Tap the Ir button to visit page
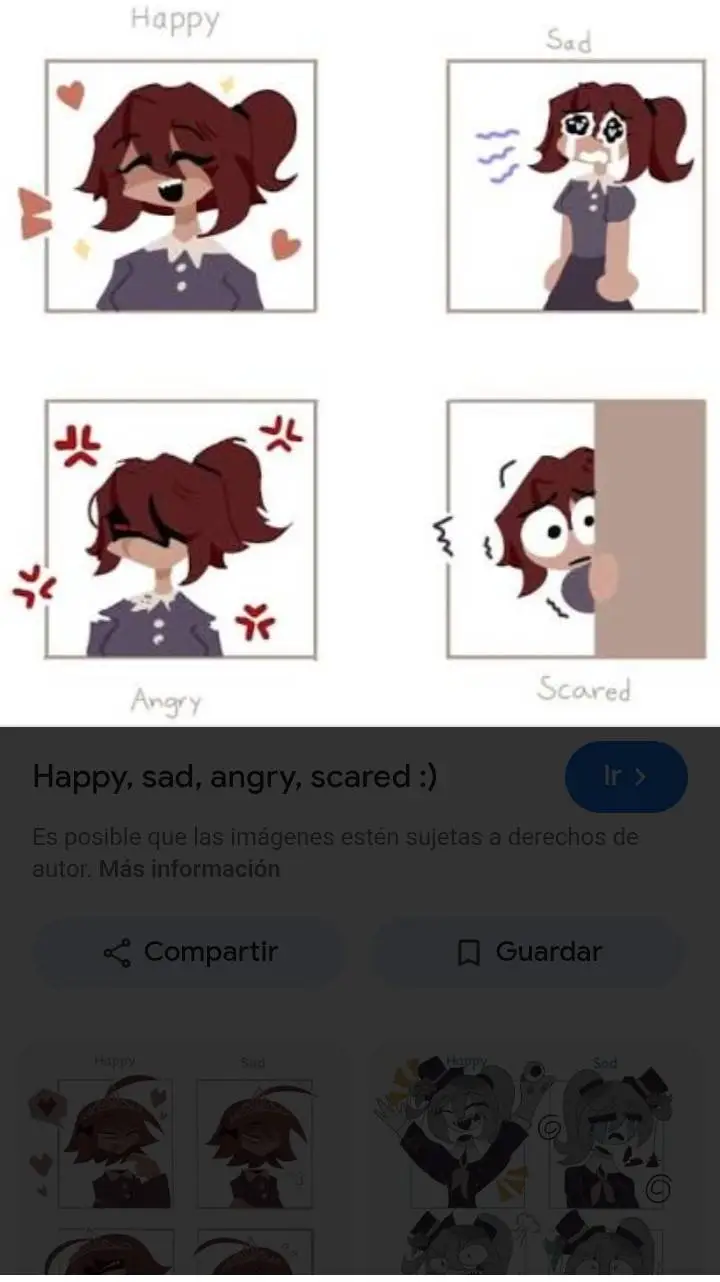 [x=626, y=776]
